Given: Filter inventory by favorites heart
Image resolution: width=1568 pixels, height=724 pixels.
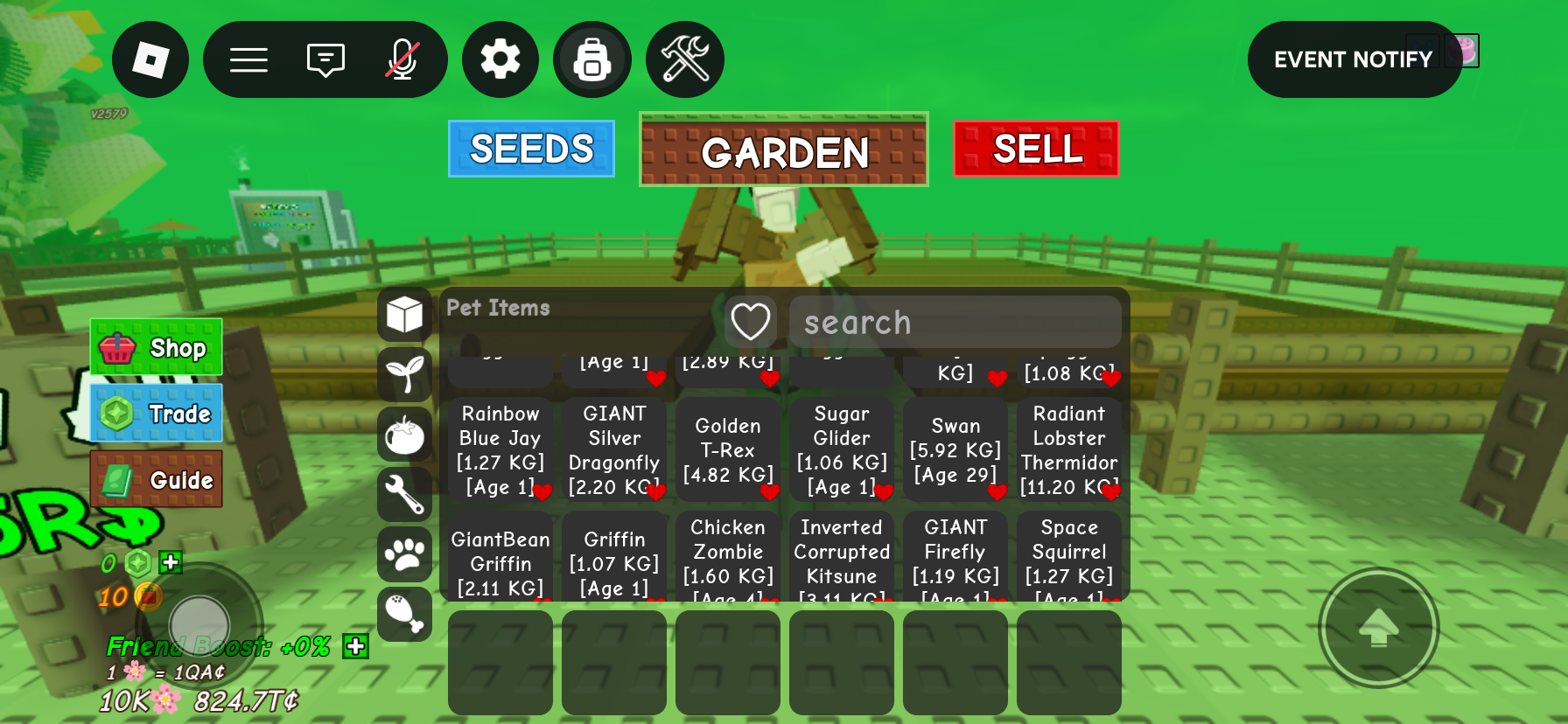Looking at the screenshot, I should click(750, 322).
